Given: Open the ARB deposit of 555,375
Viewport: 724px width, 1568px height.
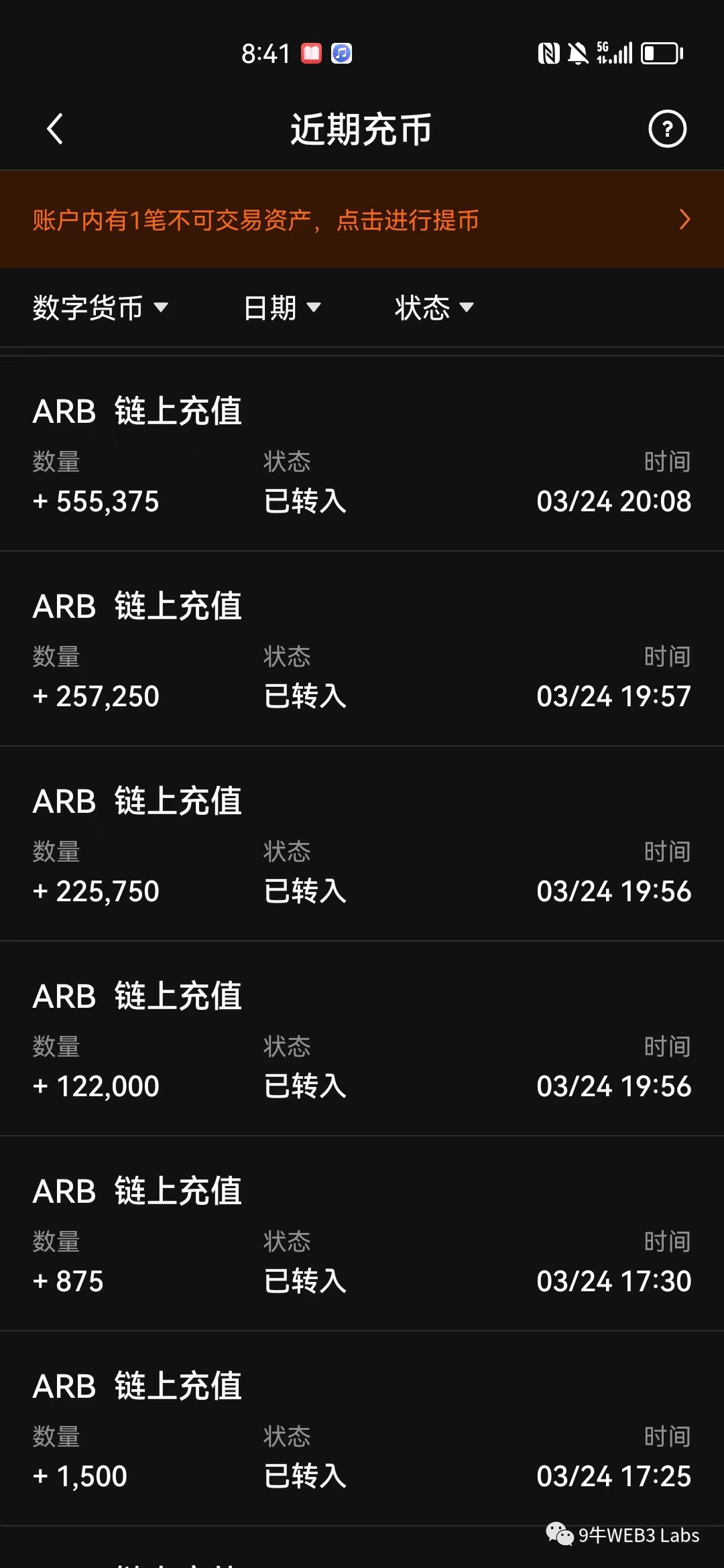Looking at the screenshot, I should pos(362,454).
